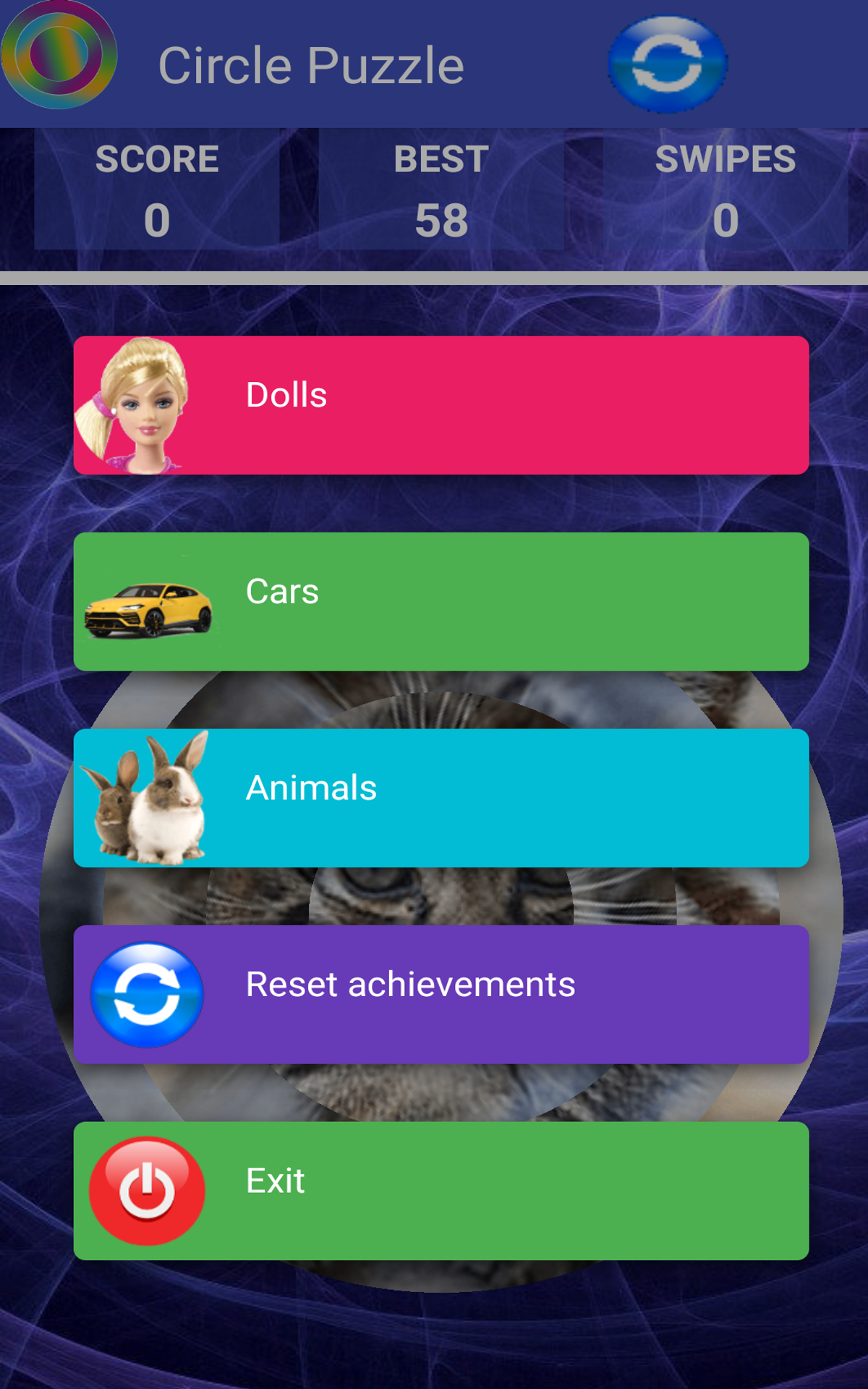Open the Animals puzzle category
The width and height of the screenshot is (868, 1389).
[441, 797]
